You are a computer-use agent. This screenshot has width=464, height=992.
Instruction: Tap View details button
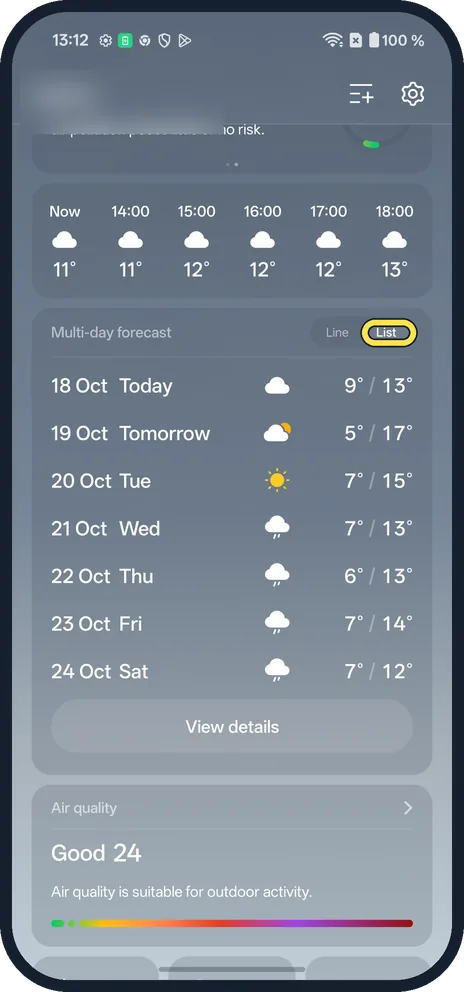click(x=232, y=726)
